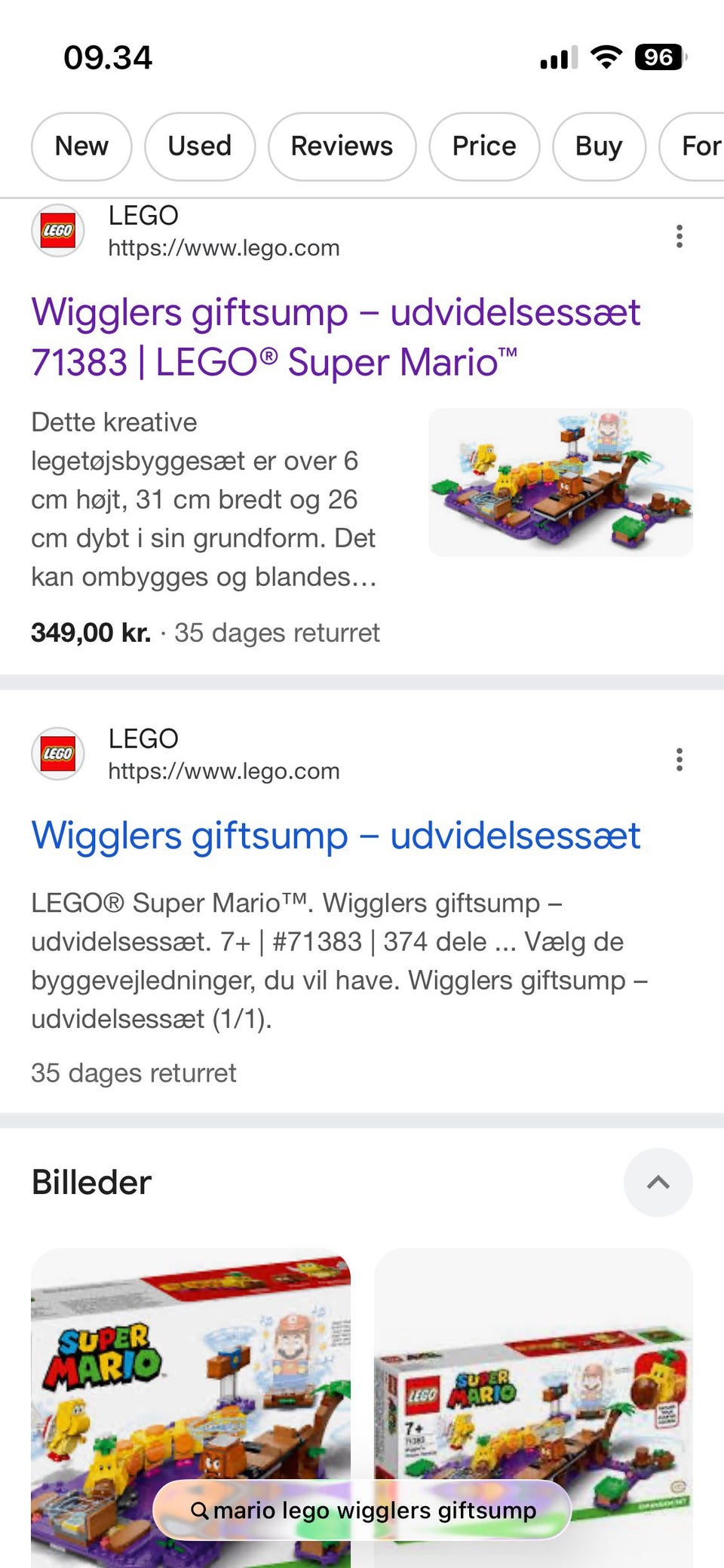Open options for the 374 dele LEGO result

680,759
